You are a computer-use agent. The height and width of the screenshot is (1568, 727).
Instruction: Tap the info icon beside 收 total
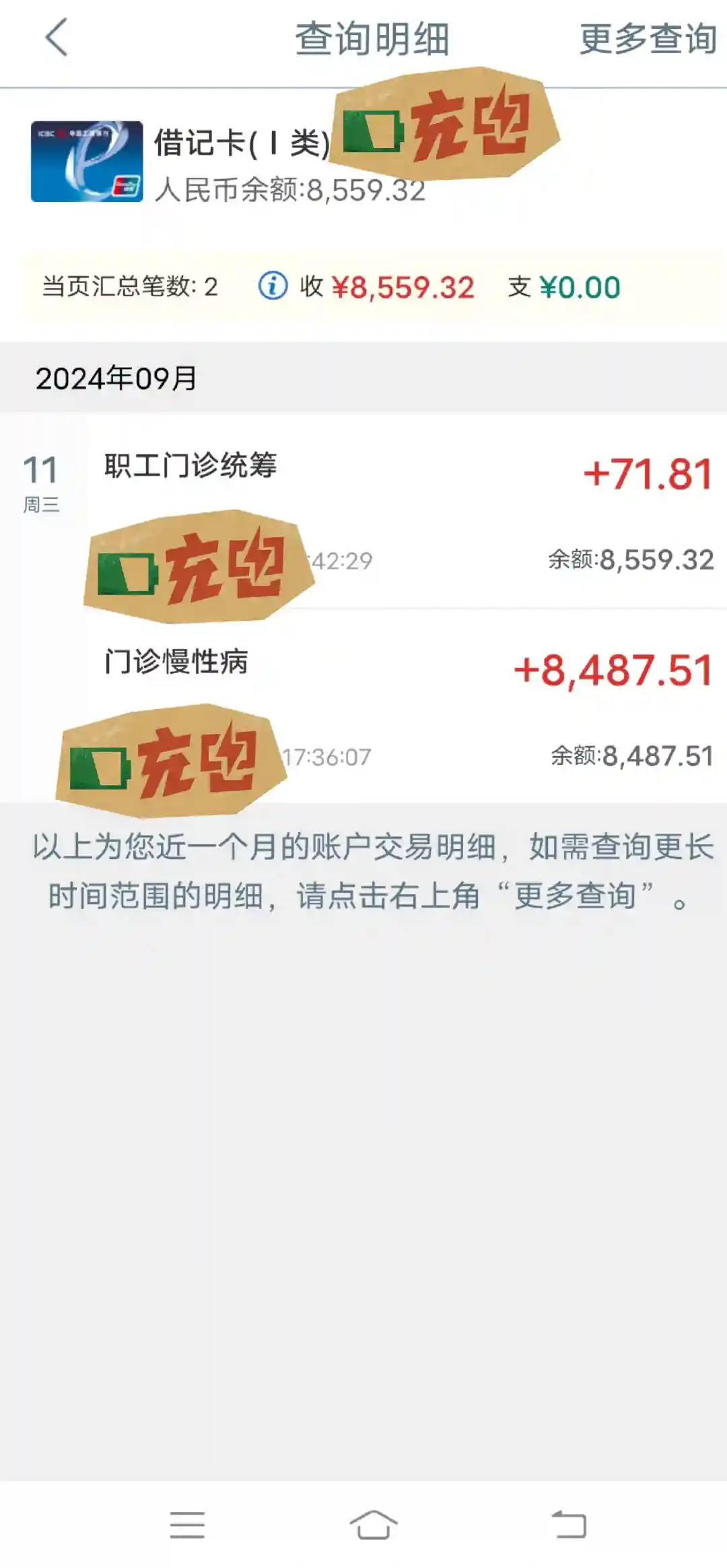[273, 286]
